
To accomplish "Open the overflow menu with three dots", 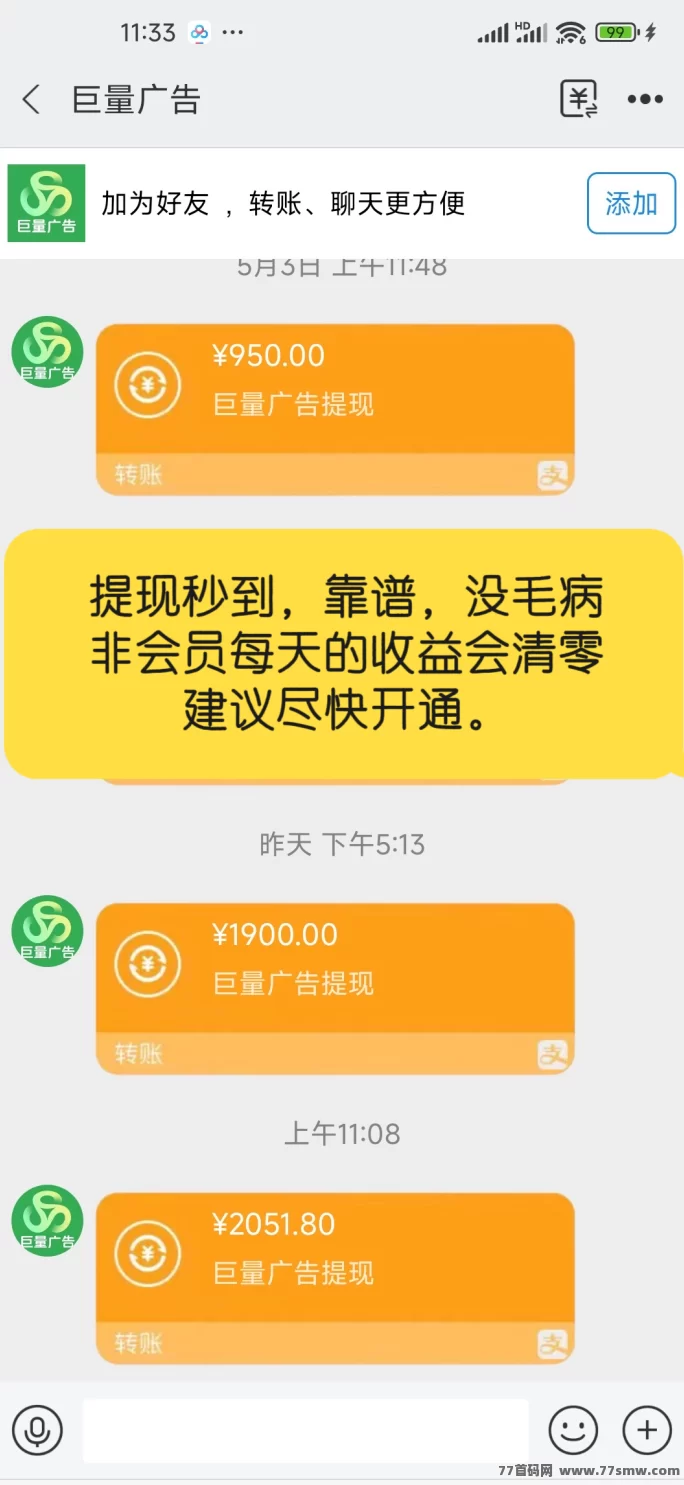I will point(644,99).
